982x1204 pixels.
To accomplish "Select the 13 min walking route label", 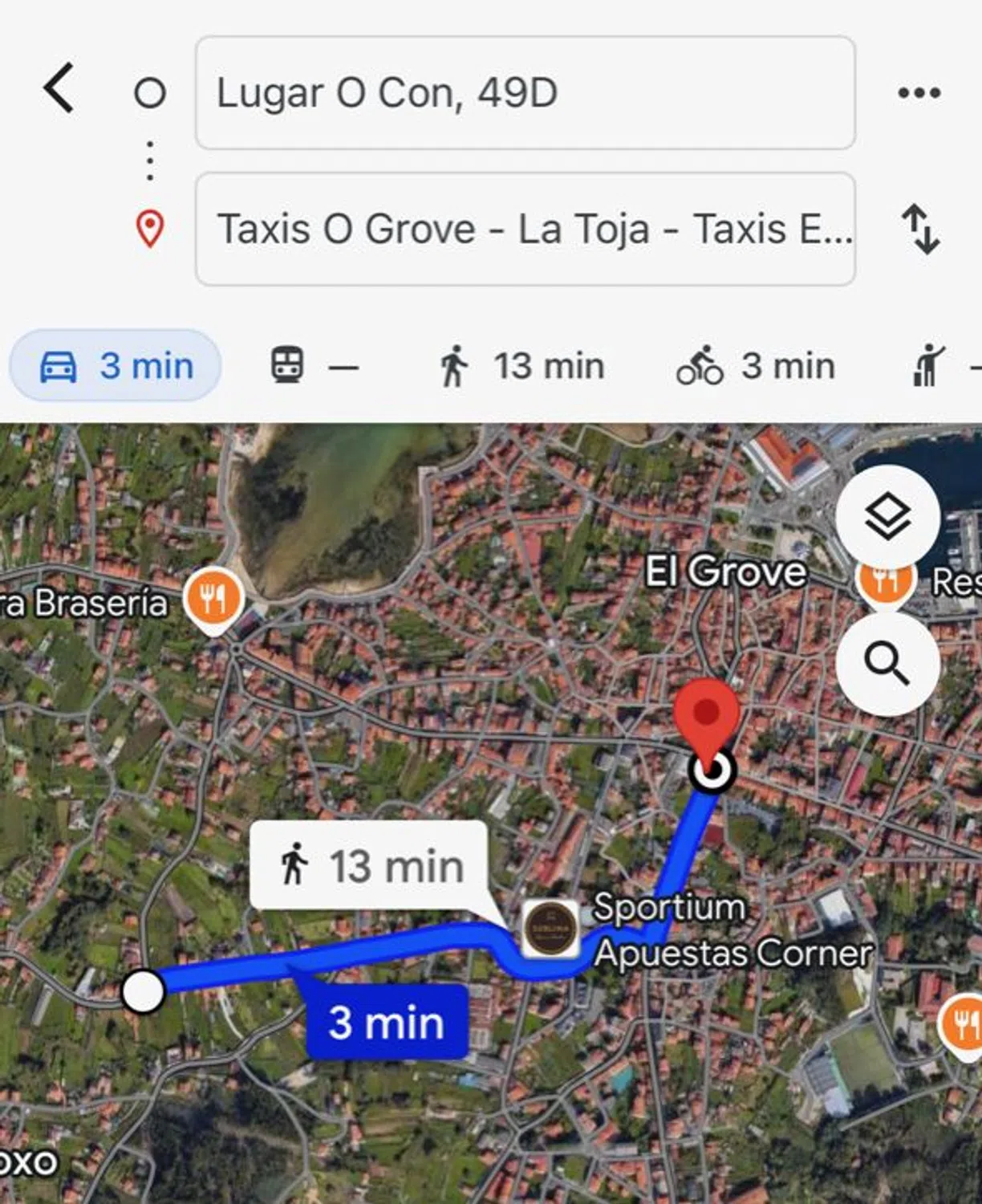I will [369, 866].
